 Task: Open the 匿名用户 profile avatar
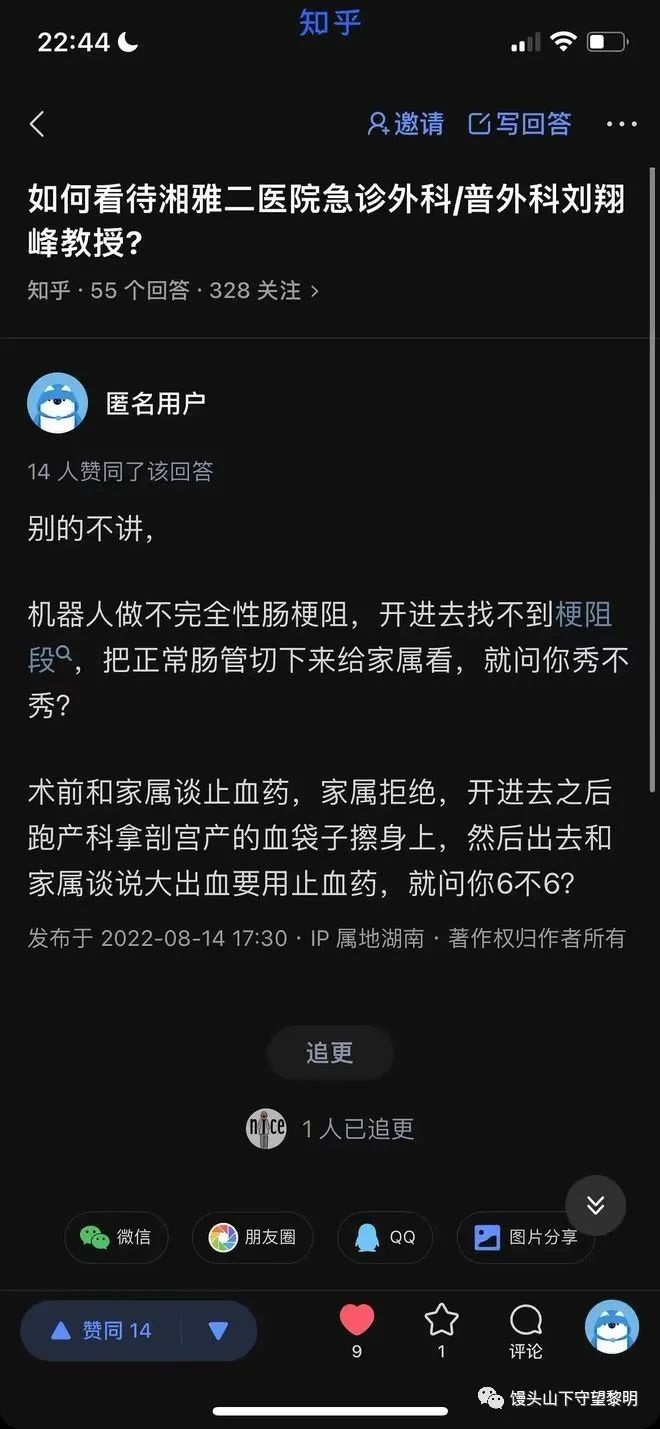57,403
